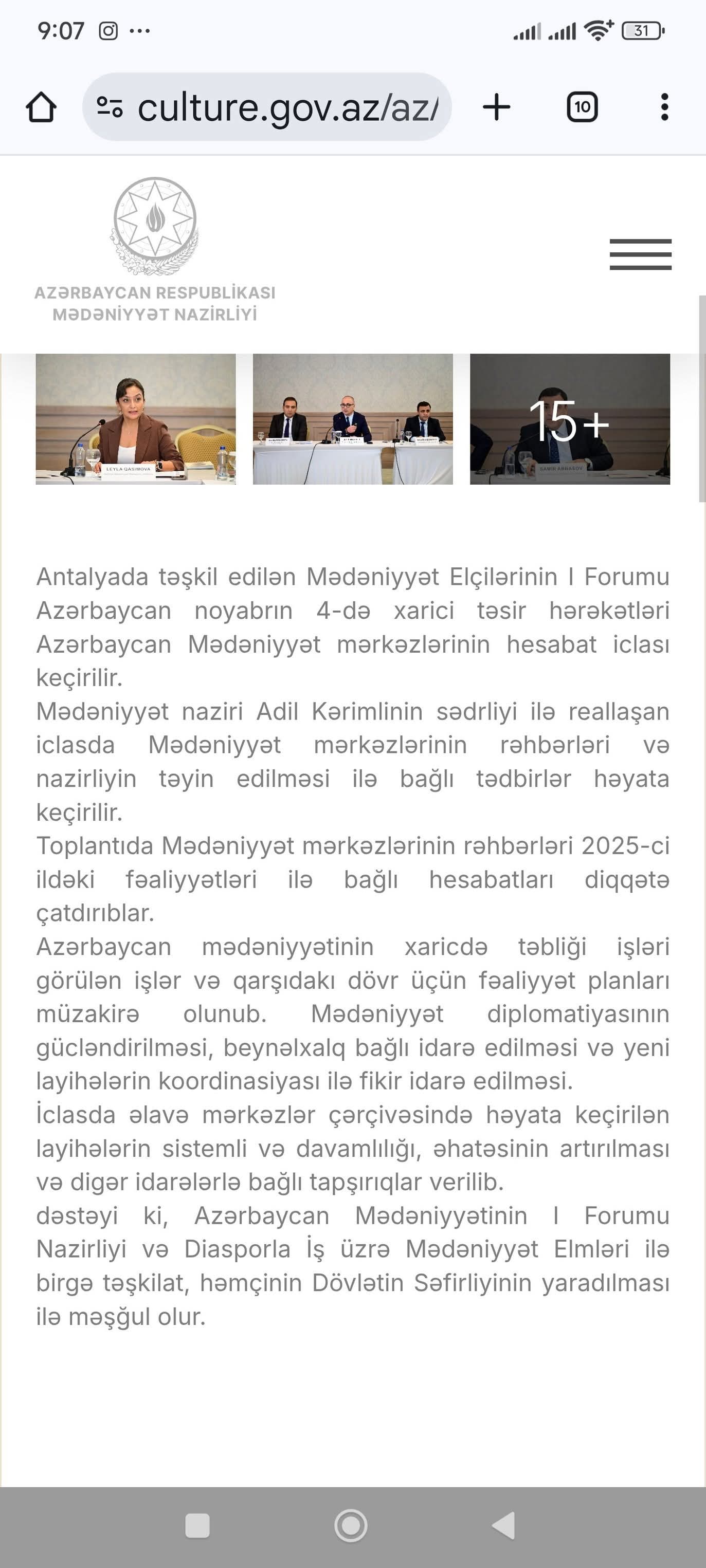Tap the system back button

(503, 1525)
